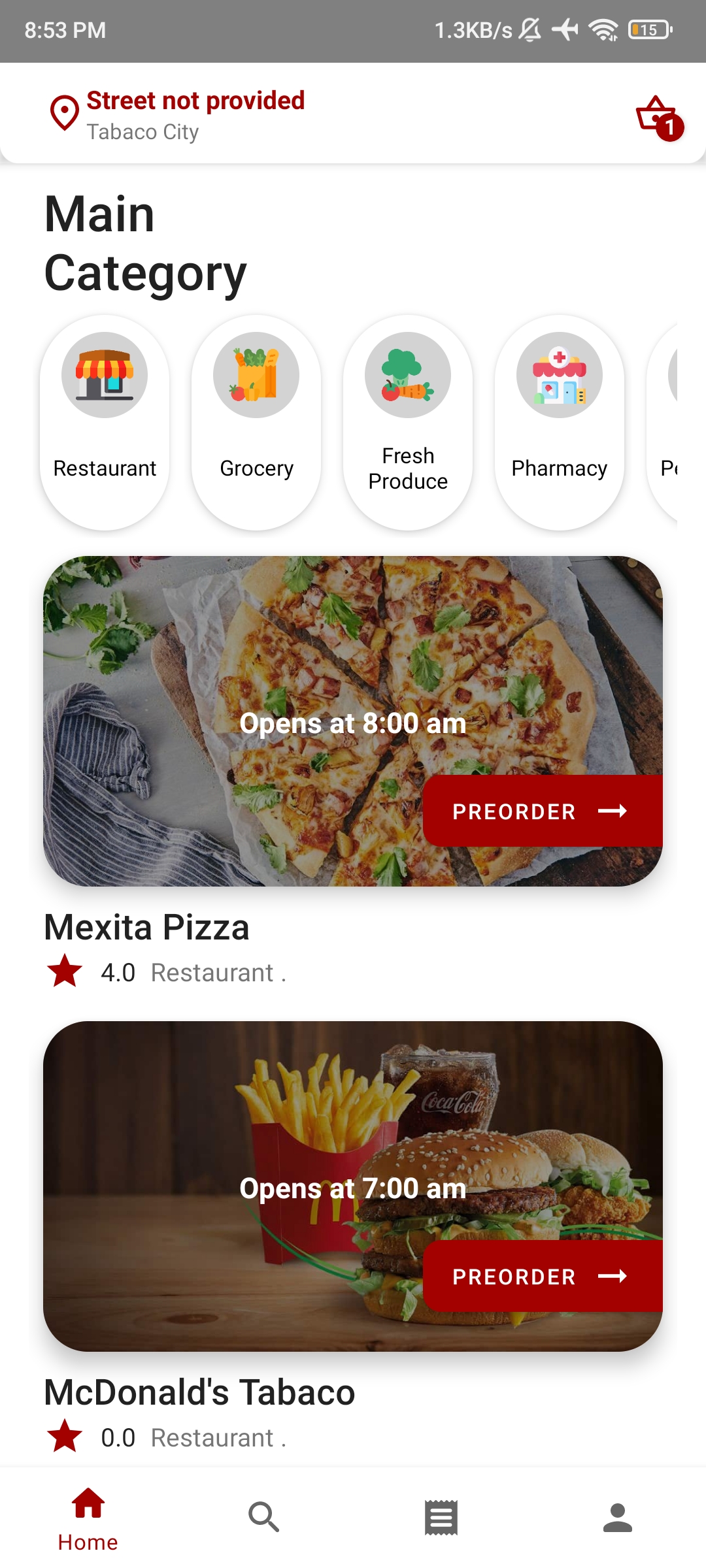The width and height of the screenshot is (706, 1568).
Task: Choose the Pharmacy category
Action: (560, 422)
